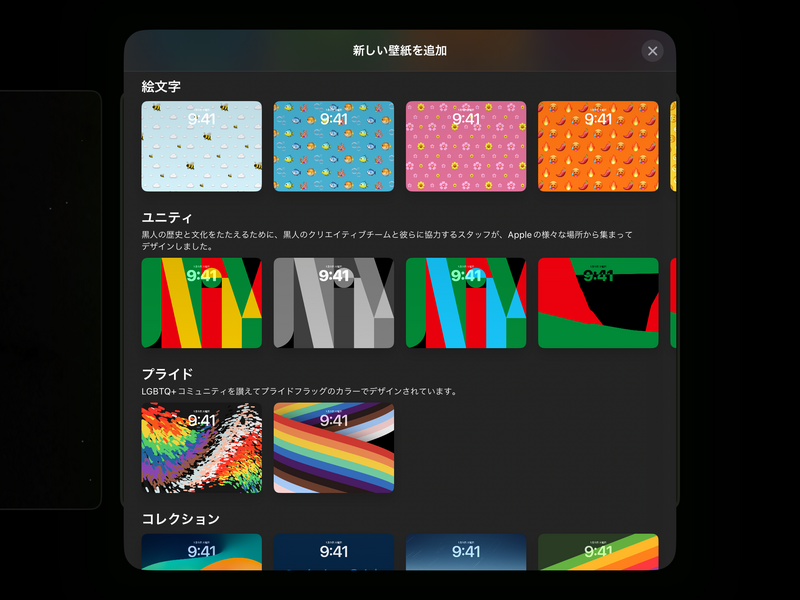
Task: Pick the pink flower emoji wallpaper
Action: pos(466,146)
